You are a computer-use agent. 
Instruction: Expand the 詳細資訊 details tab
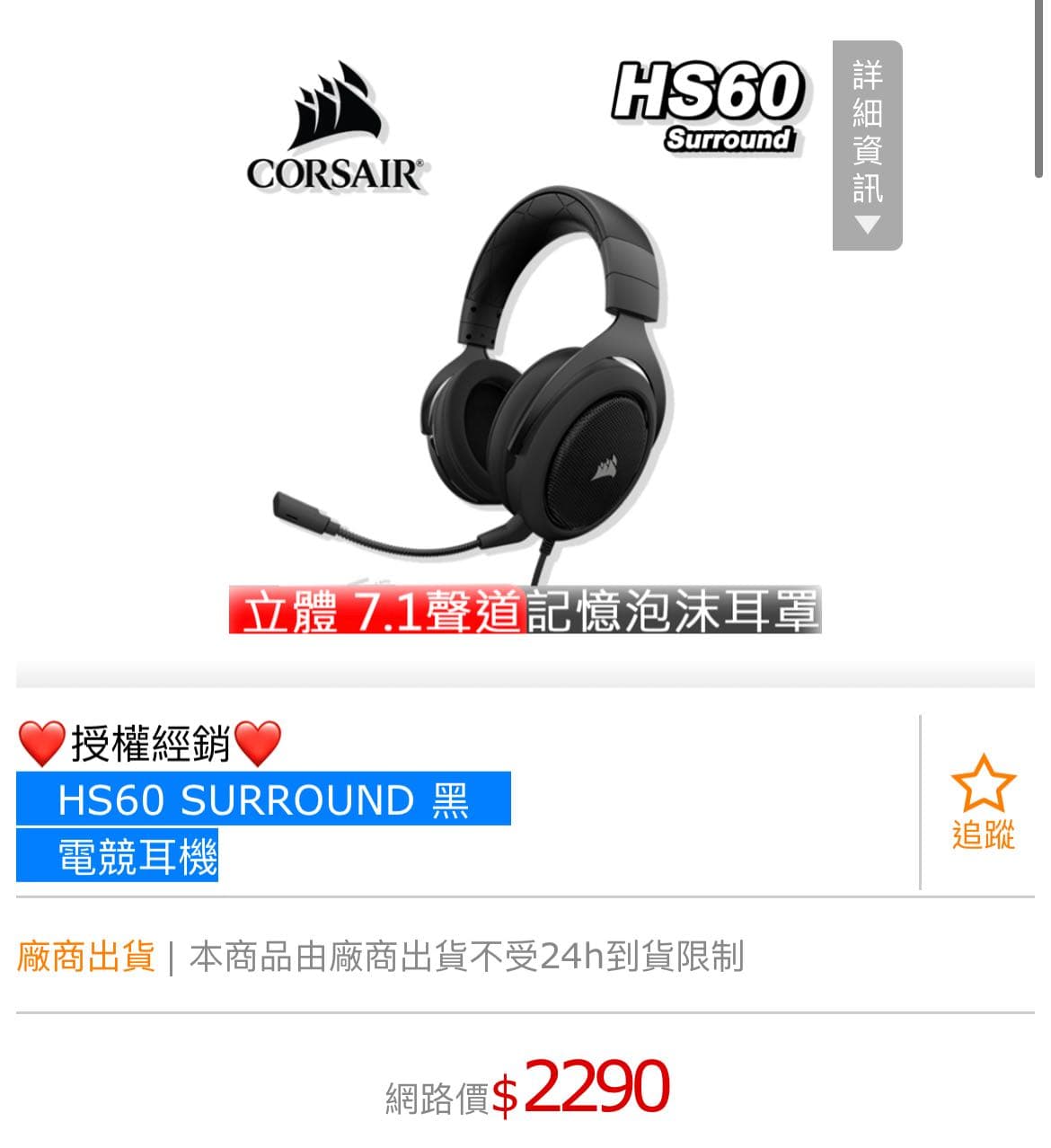click(867, 146)
